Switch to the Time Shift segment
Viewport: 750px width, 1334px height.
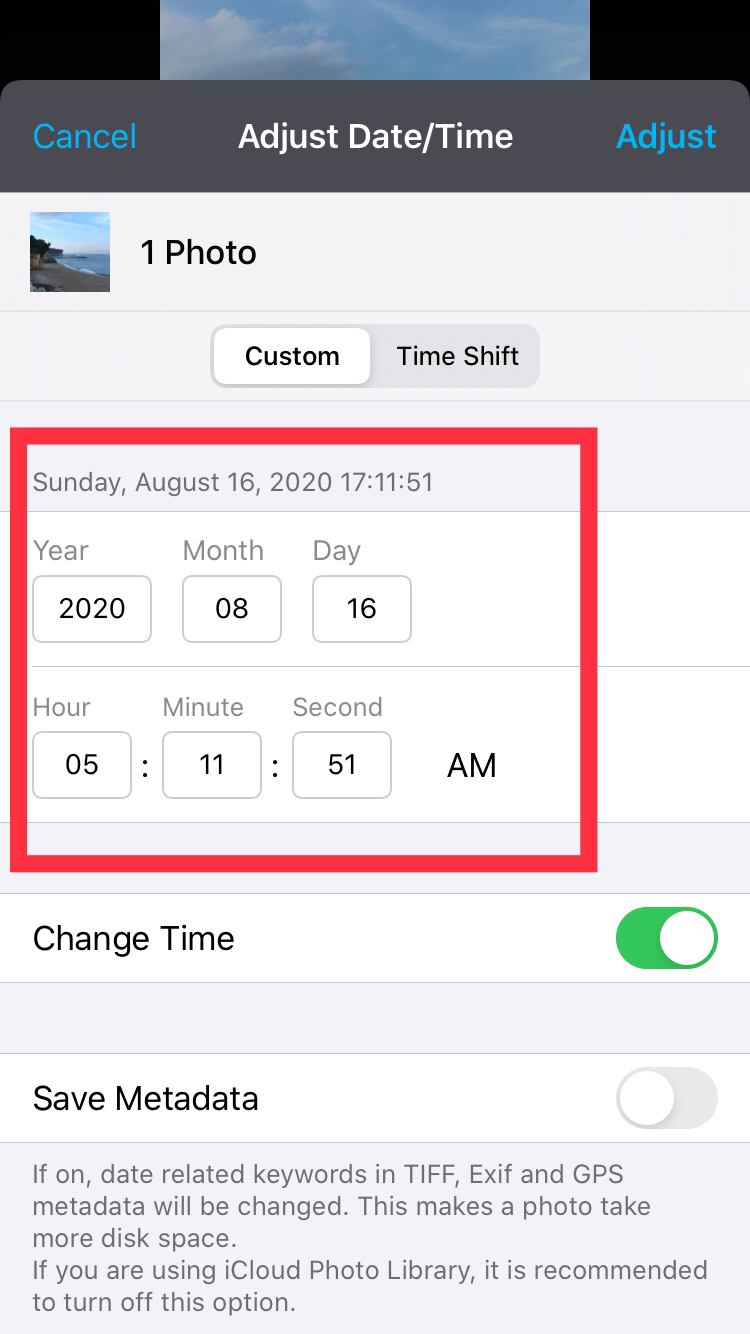pyautogui.click(x=457, y=356)
